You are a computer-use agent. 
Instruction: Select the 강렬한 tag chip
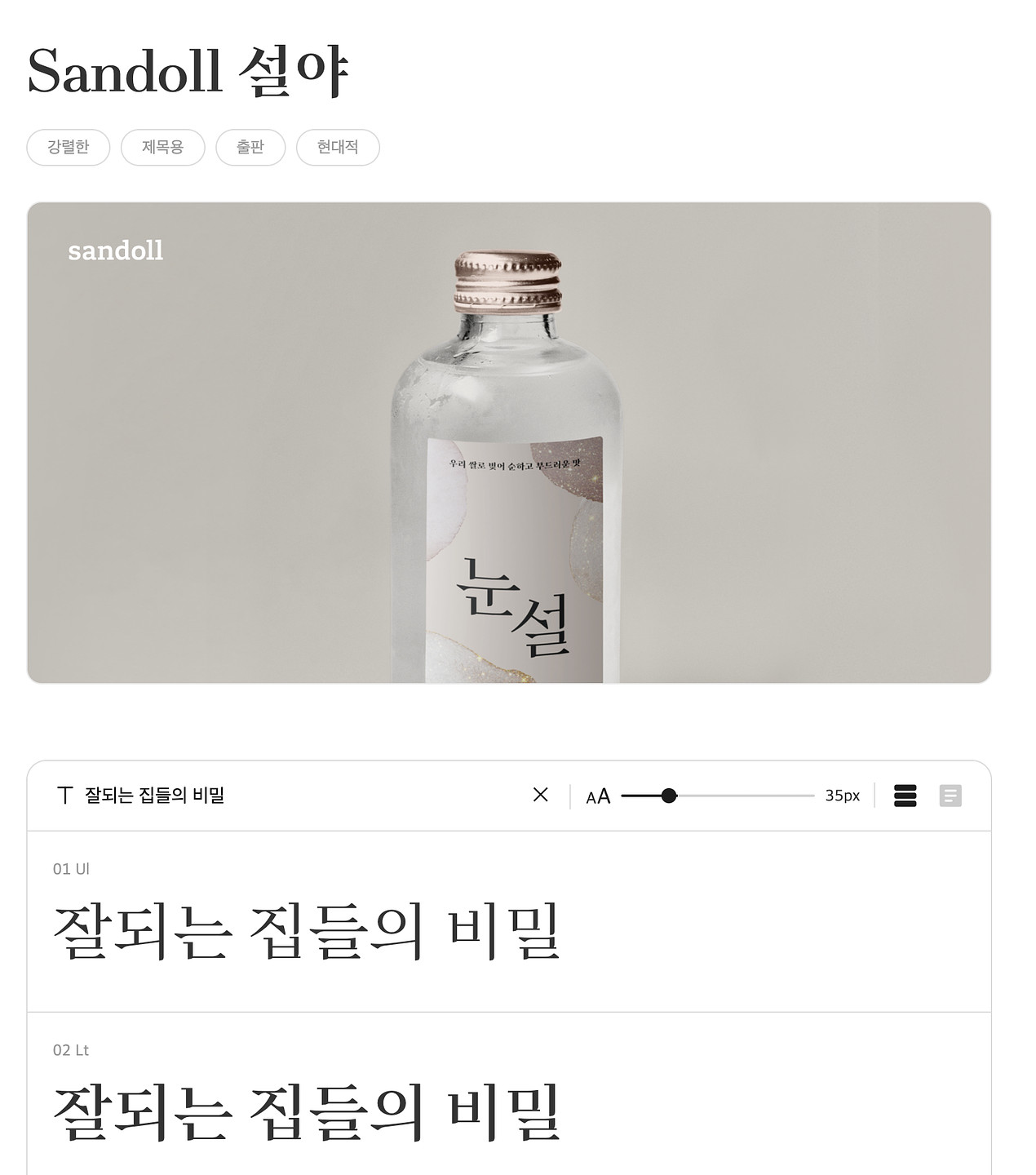[68, 147]
